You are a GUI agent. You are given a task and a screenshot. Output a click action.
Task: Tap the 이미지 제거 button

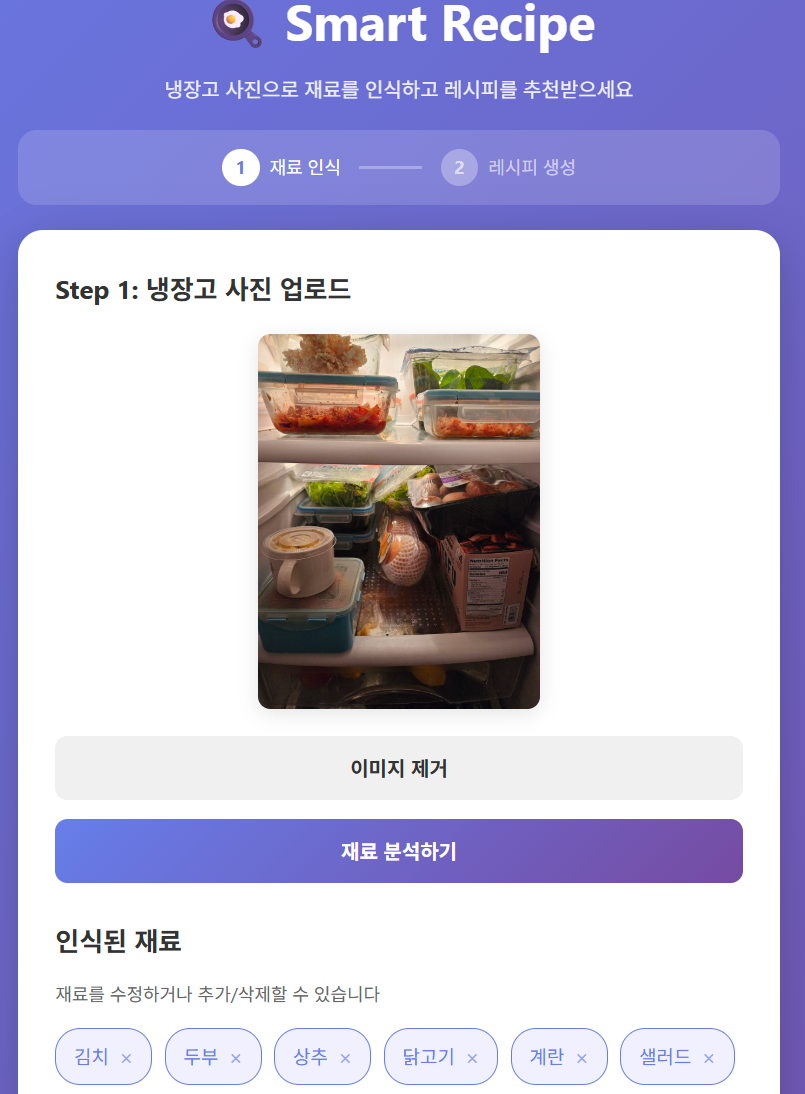point(398,768)
